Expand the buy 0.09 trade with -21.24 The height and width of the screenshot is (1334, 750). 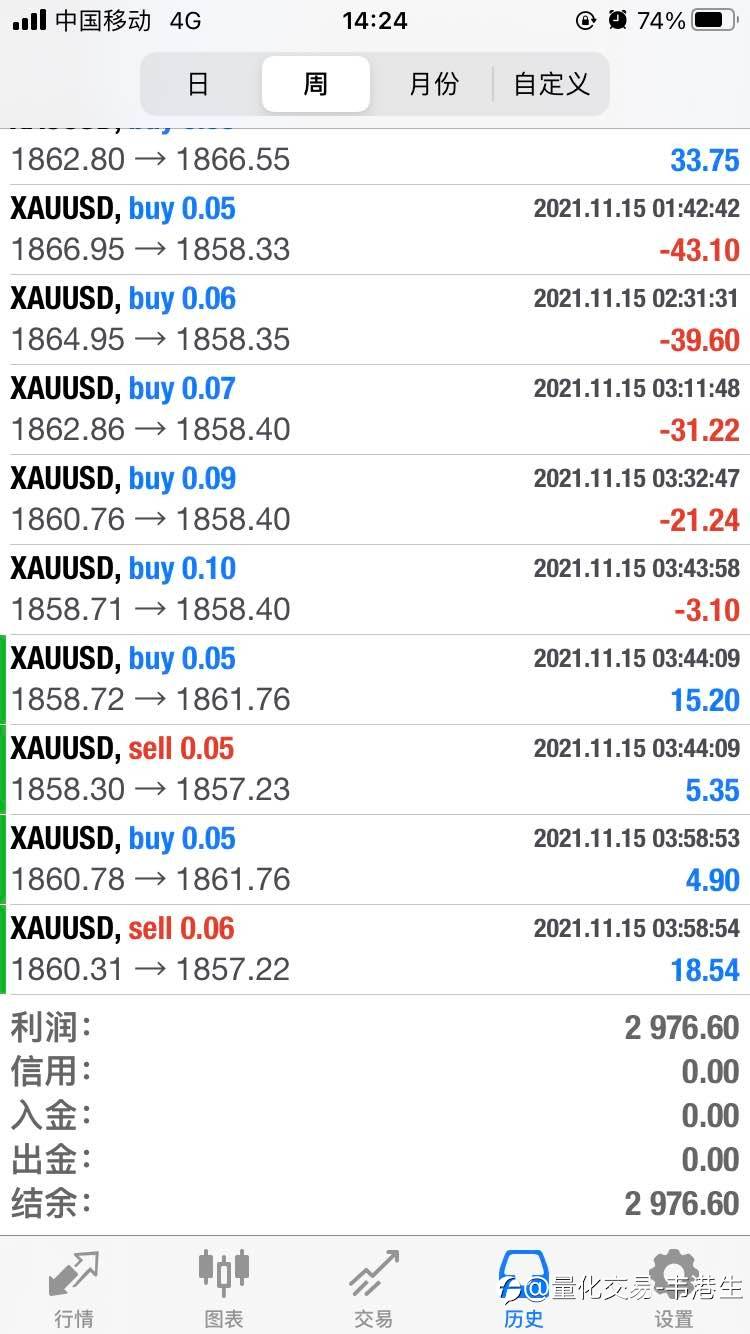375,500
